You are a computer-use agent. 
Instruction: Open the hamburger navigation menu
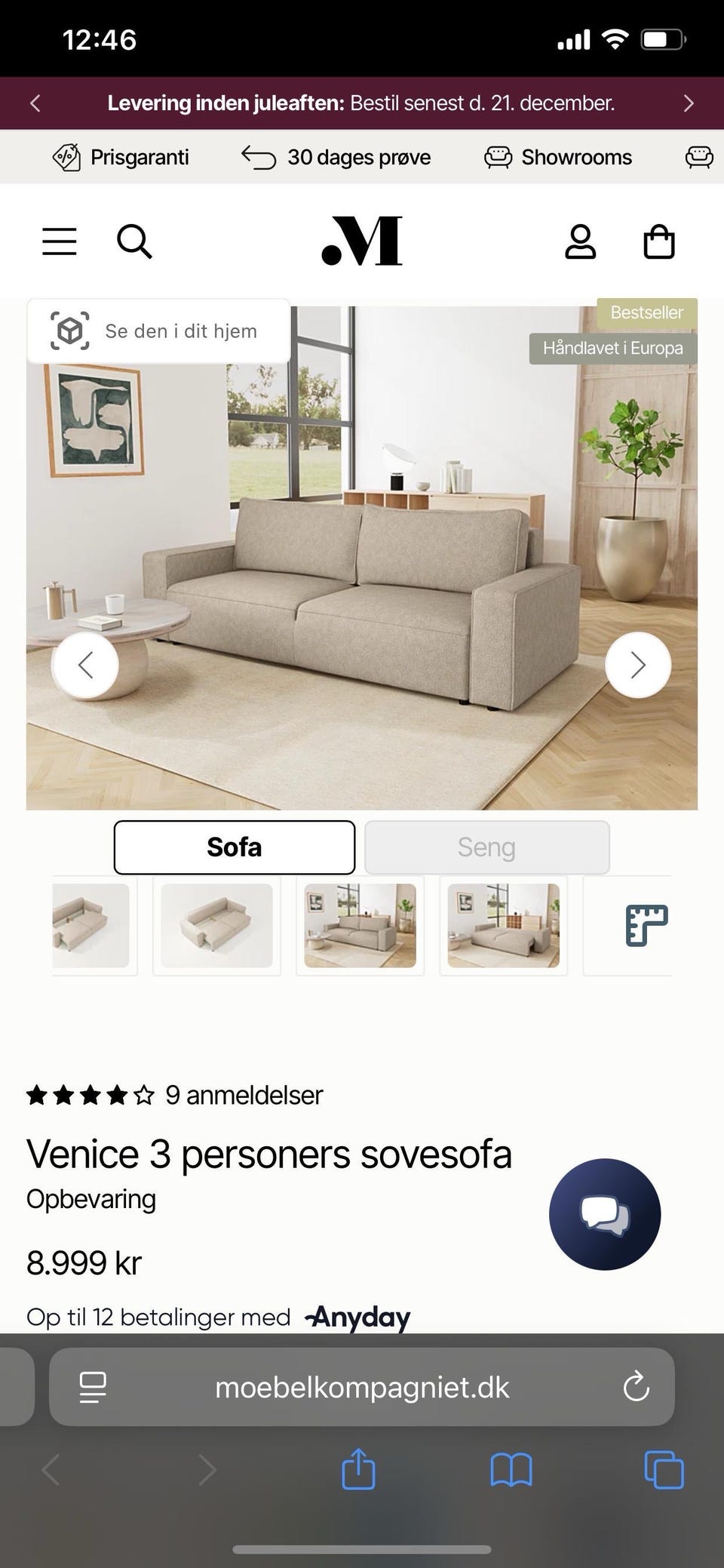click(x=59, y=241)
